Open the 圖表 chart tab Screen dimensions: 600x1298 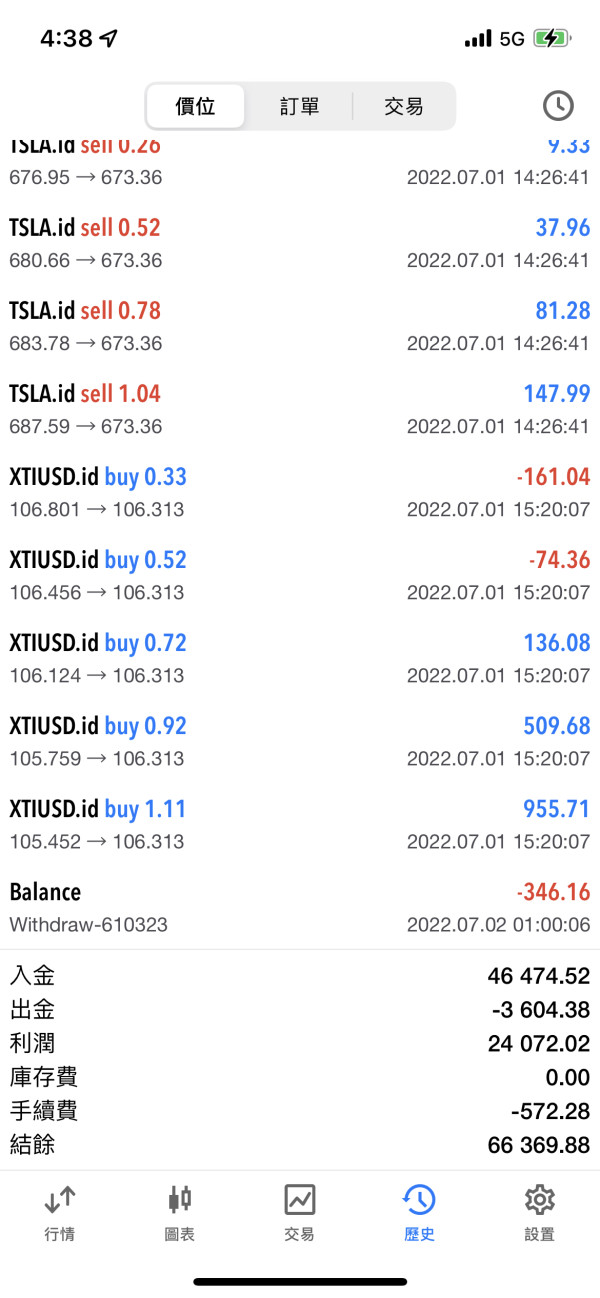click(x=180, y=1212)
